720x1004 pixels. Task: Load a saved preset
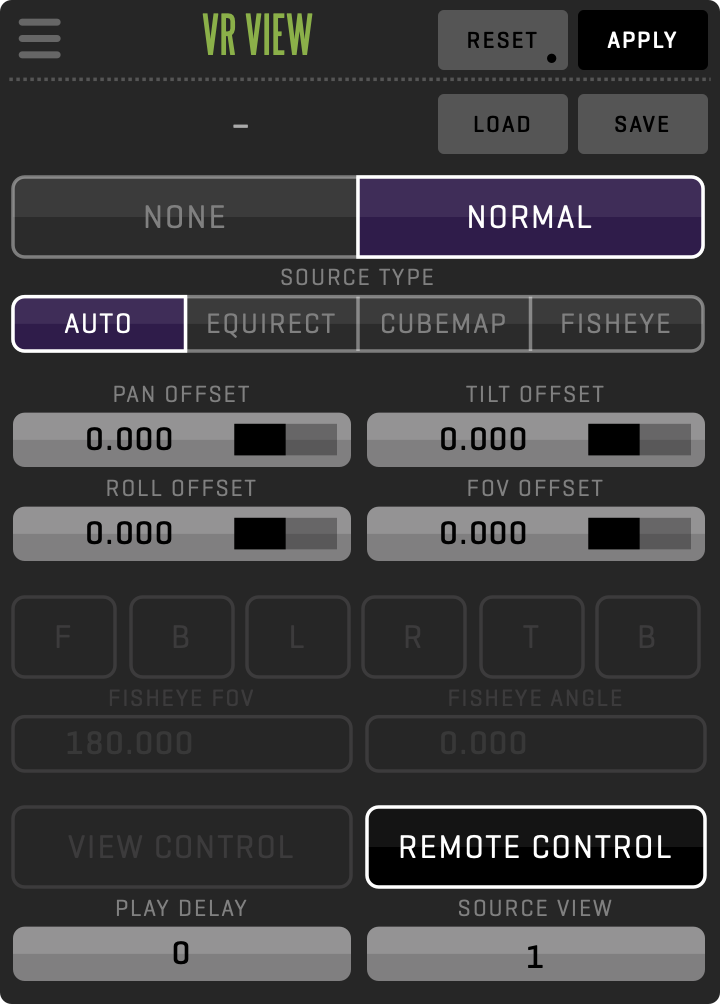(x=502, y=124)
